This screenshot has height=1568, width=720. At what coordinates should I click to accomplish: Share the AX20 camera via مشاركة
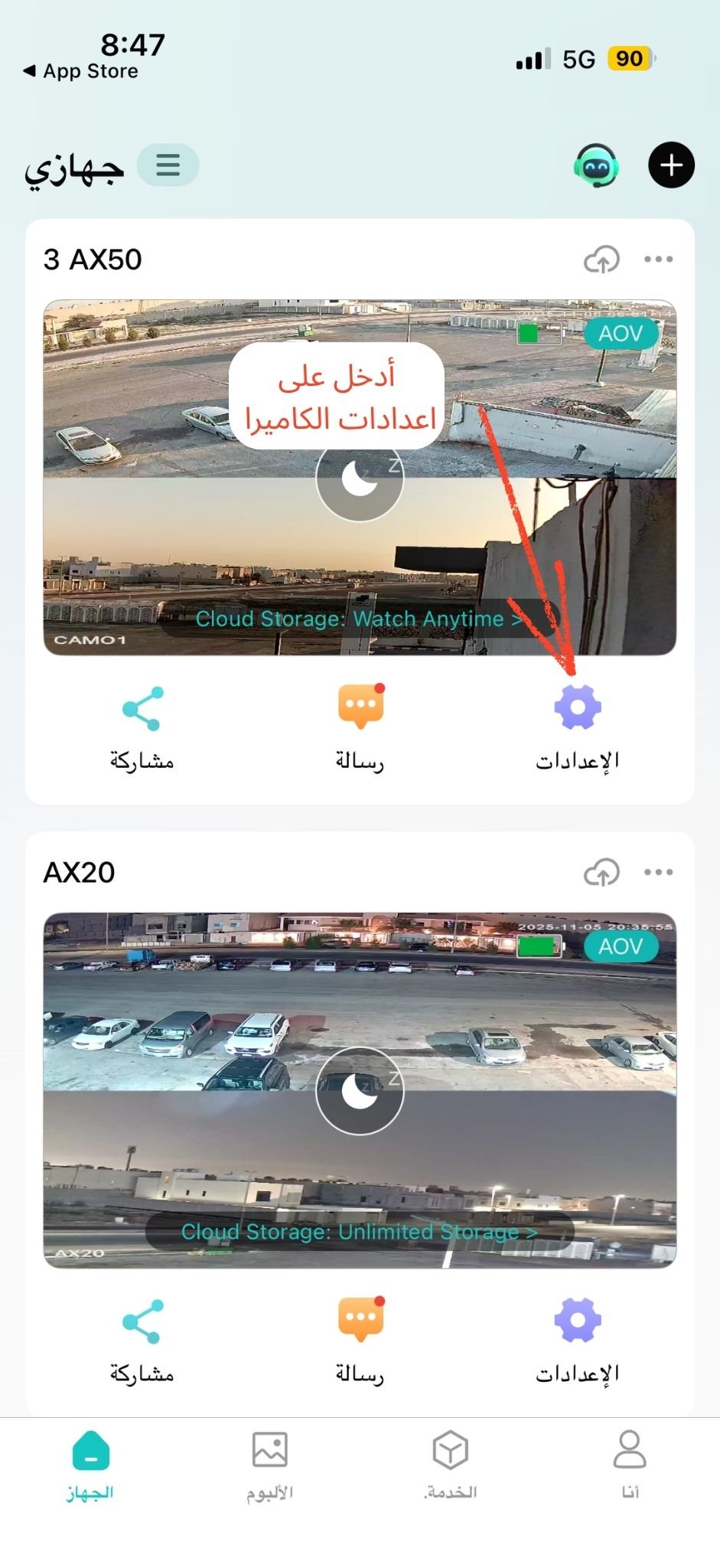coord(142,1336)
